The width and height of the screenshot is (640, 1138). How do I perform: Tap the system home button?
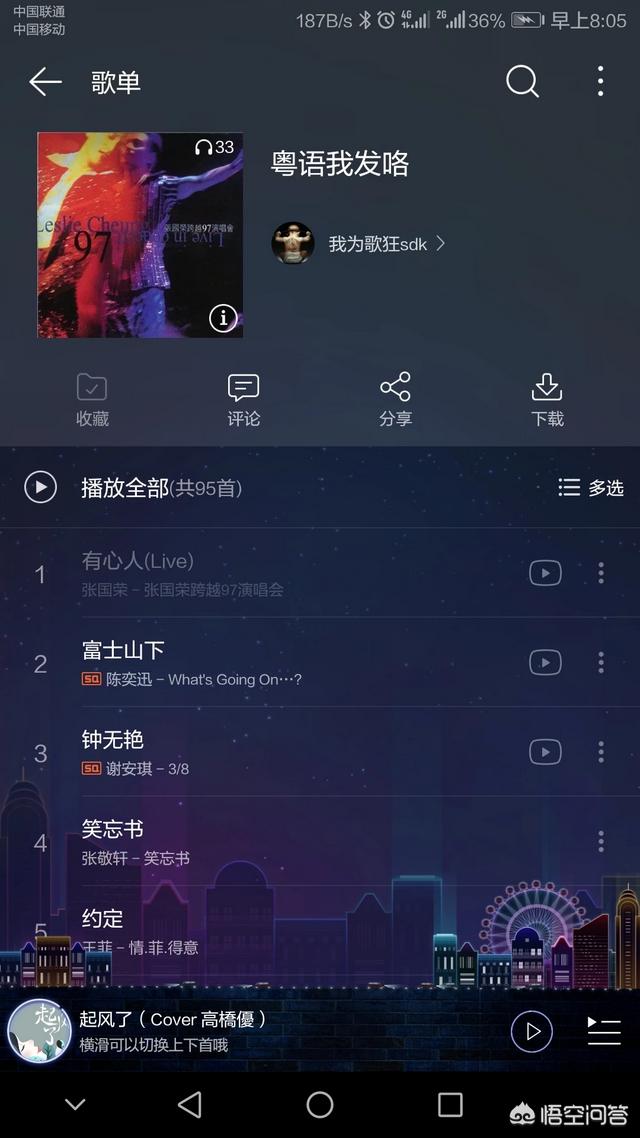(320, 1104)
